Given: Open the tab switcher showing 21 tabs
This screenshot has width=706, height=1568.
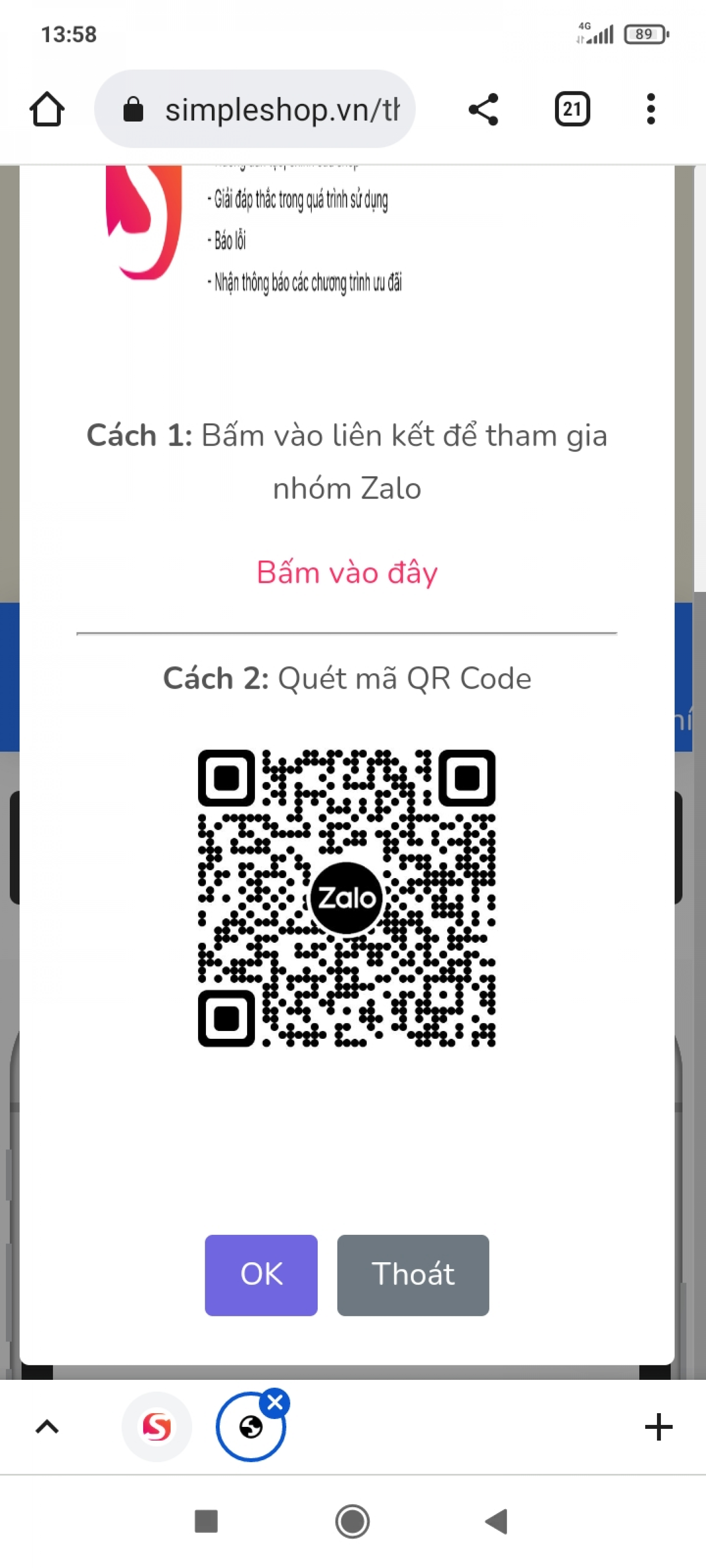Looking at the screenshot, I should [x=572, y=109].
